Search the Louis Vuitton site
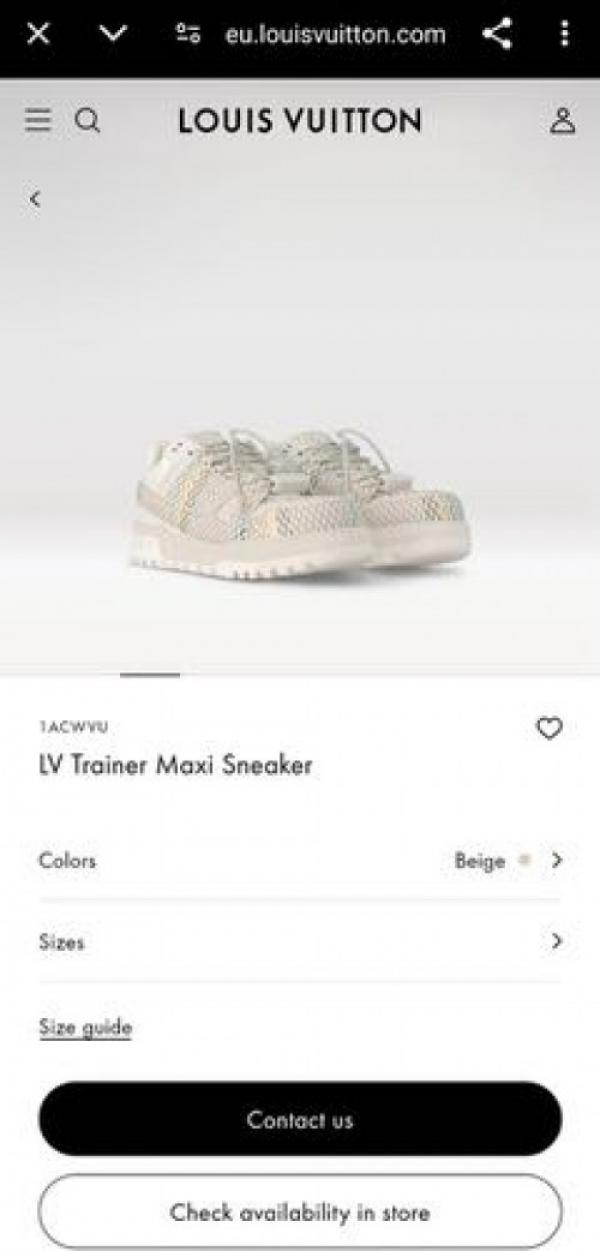600x1251 pixels. click(x=88, y=121)
